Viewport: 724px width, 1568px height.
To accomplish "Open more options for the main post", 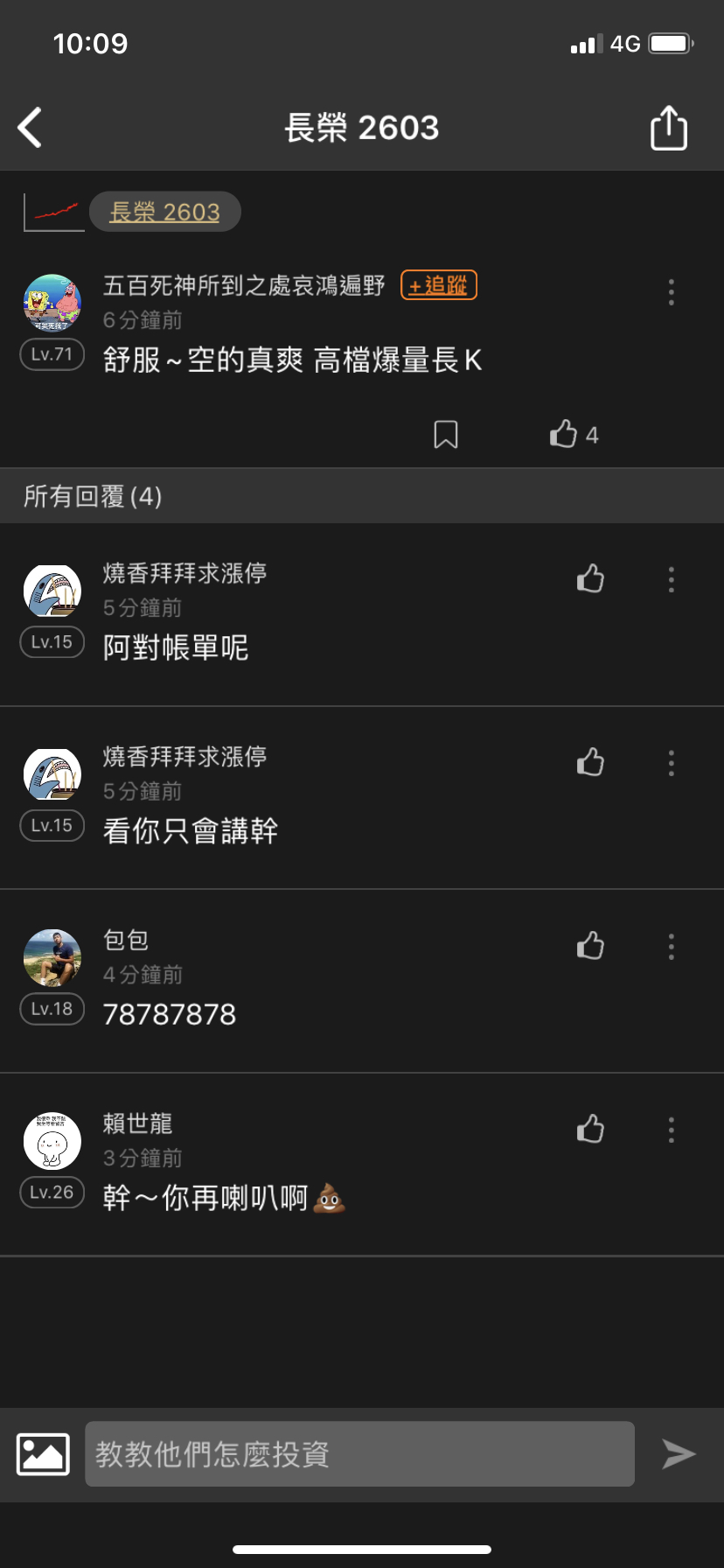I will [671, 292].
